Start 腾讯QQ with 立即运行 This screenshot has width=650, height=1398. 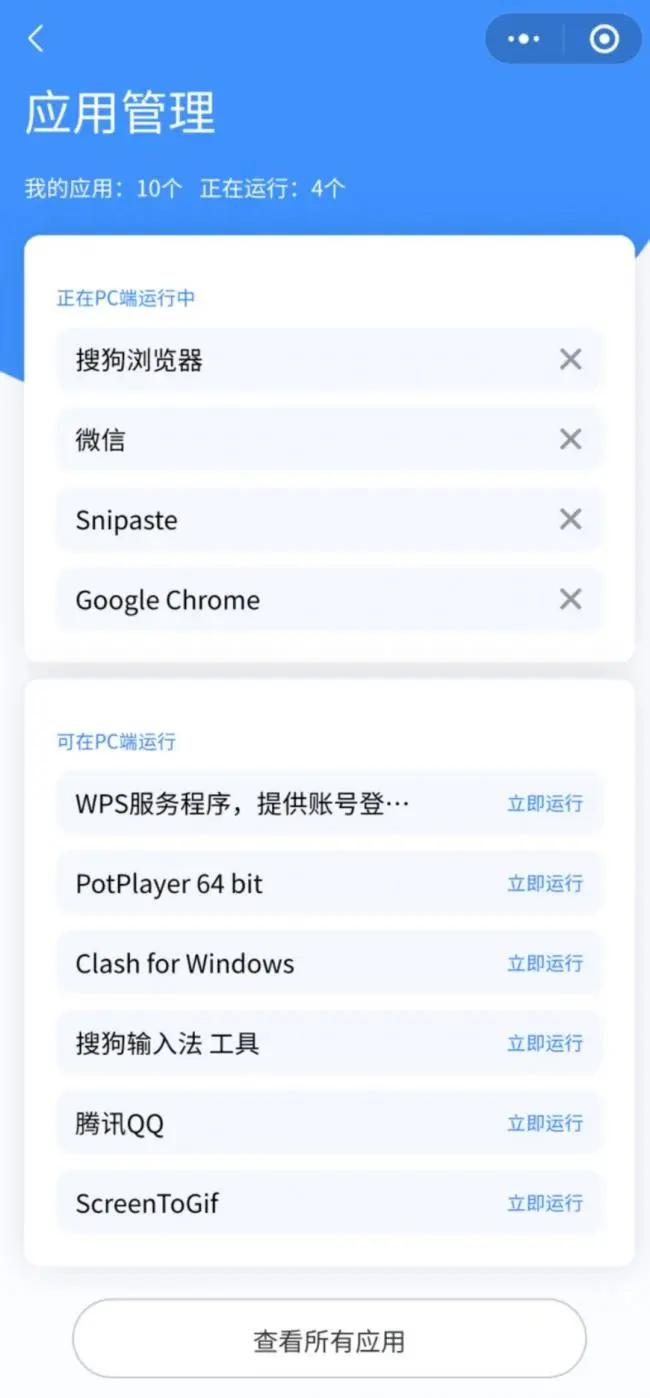tap(544, 1123)
